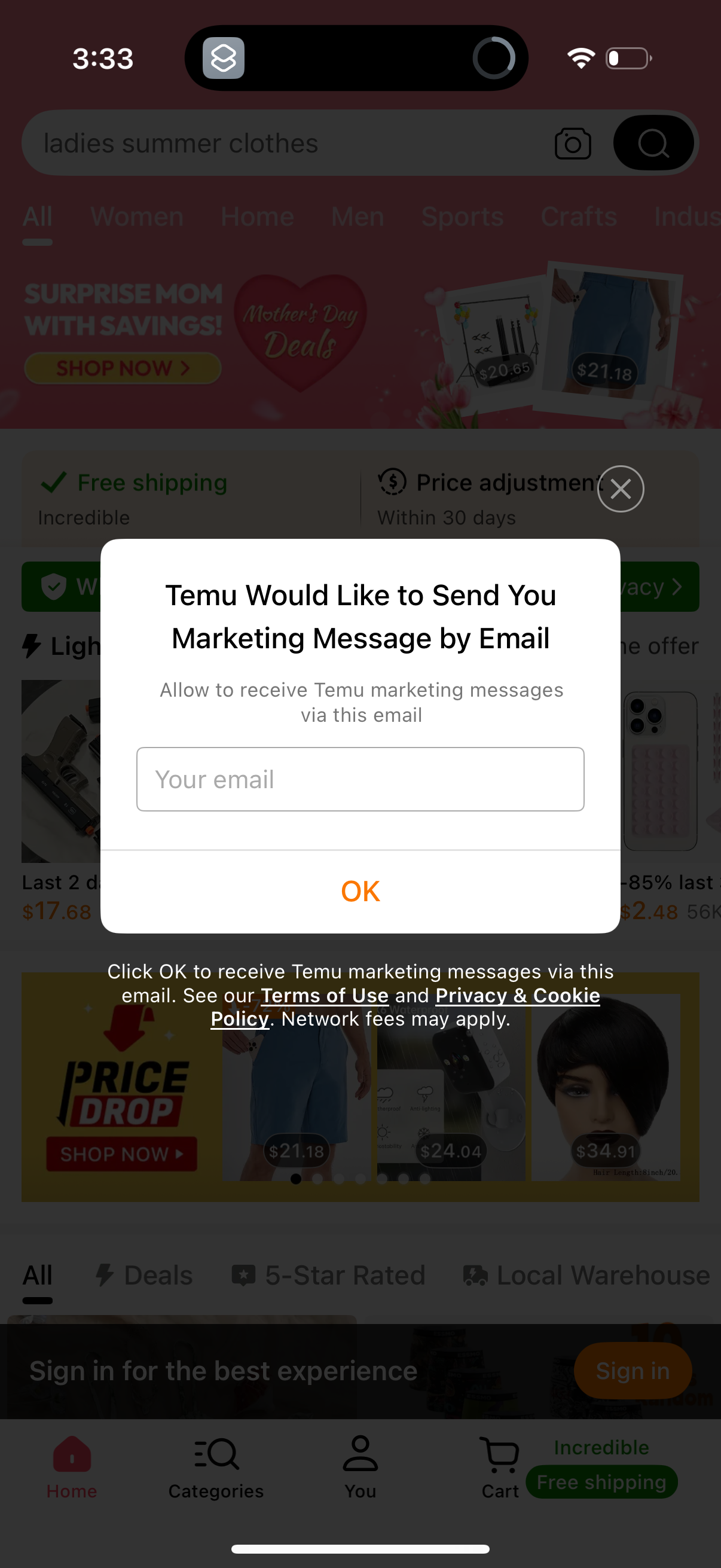This screenshot has height=1568, width=721.
Task: Tap the Local Warehouse truck icon
Action: pos(476,1274)
